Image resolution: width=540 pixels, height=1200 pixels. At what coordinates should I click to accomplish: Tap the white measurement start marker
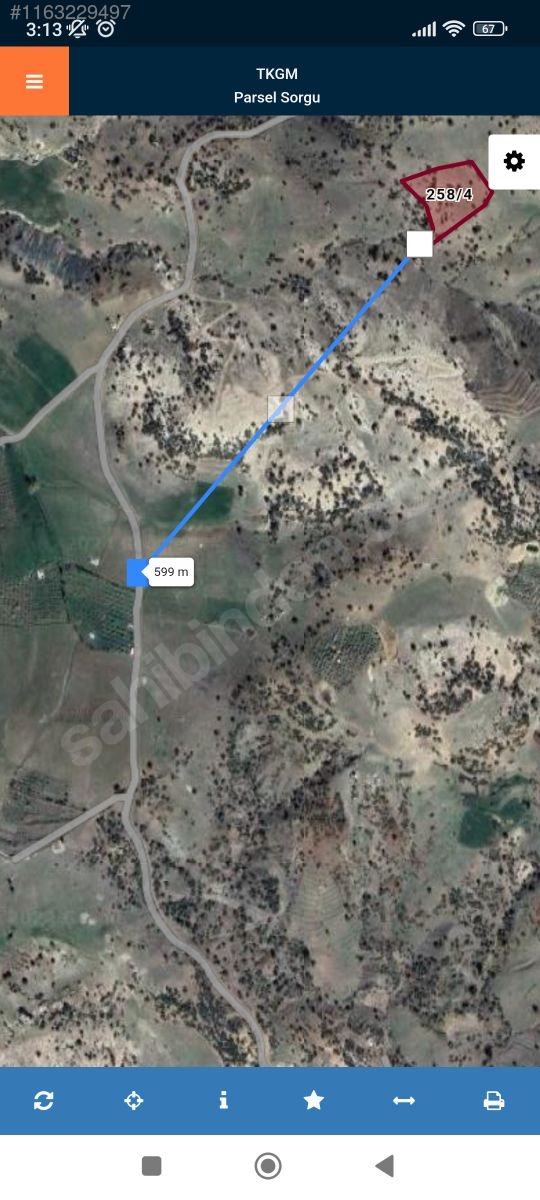(x=420, y=243)
